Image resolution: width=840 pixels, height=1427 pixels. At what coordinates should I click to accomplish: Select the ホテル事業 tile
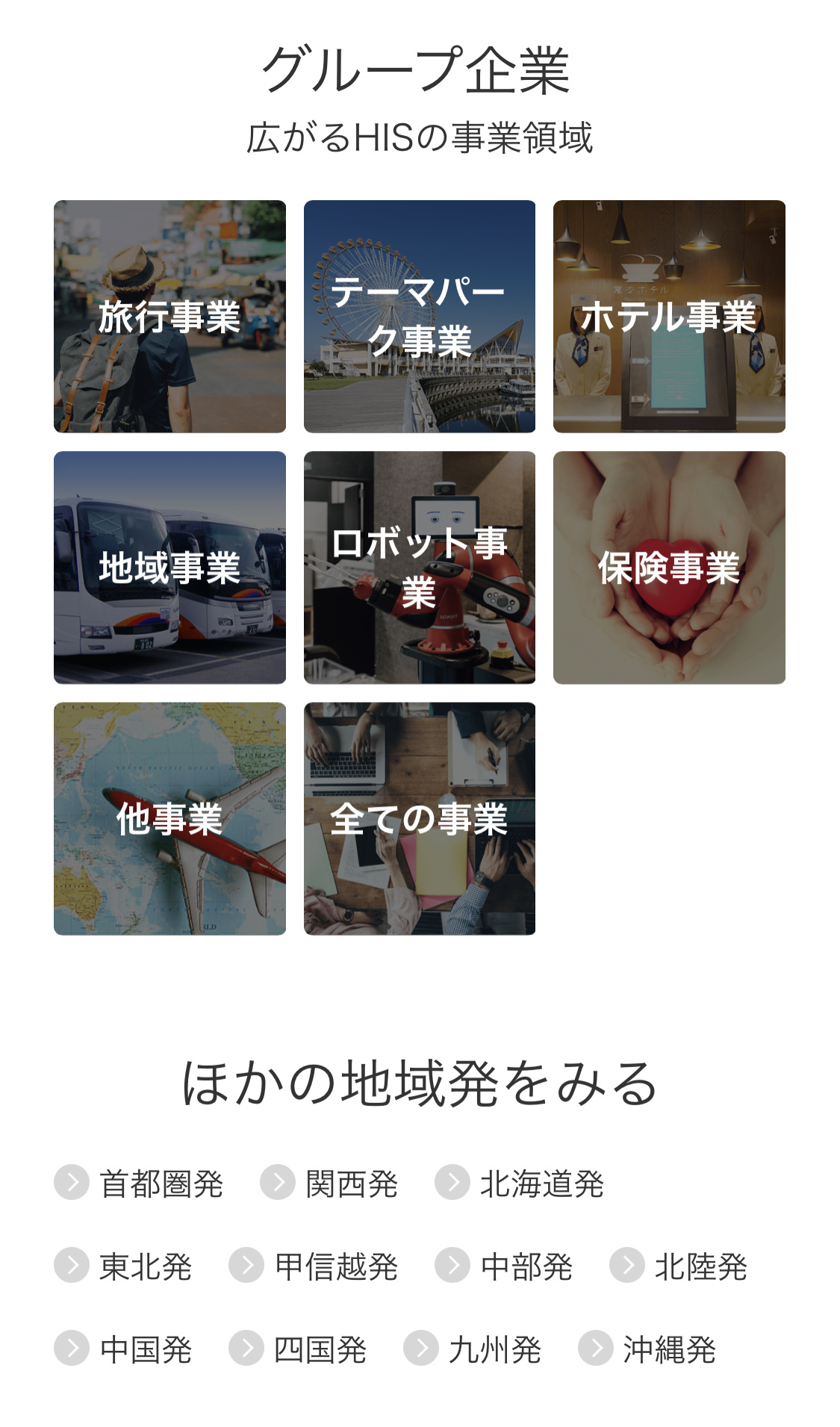point(669,317)
